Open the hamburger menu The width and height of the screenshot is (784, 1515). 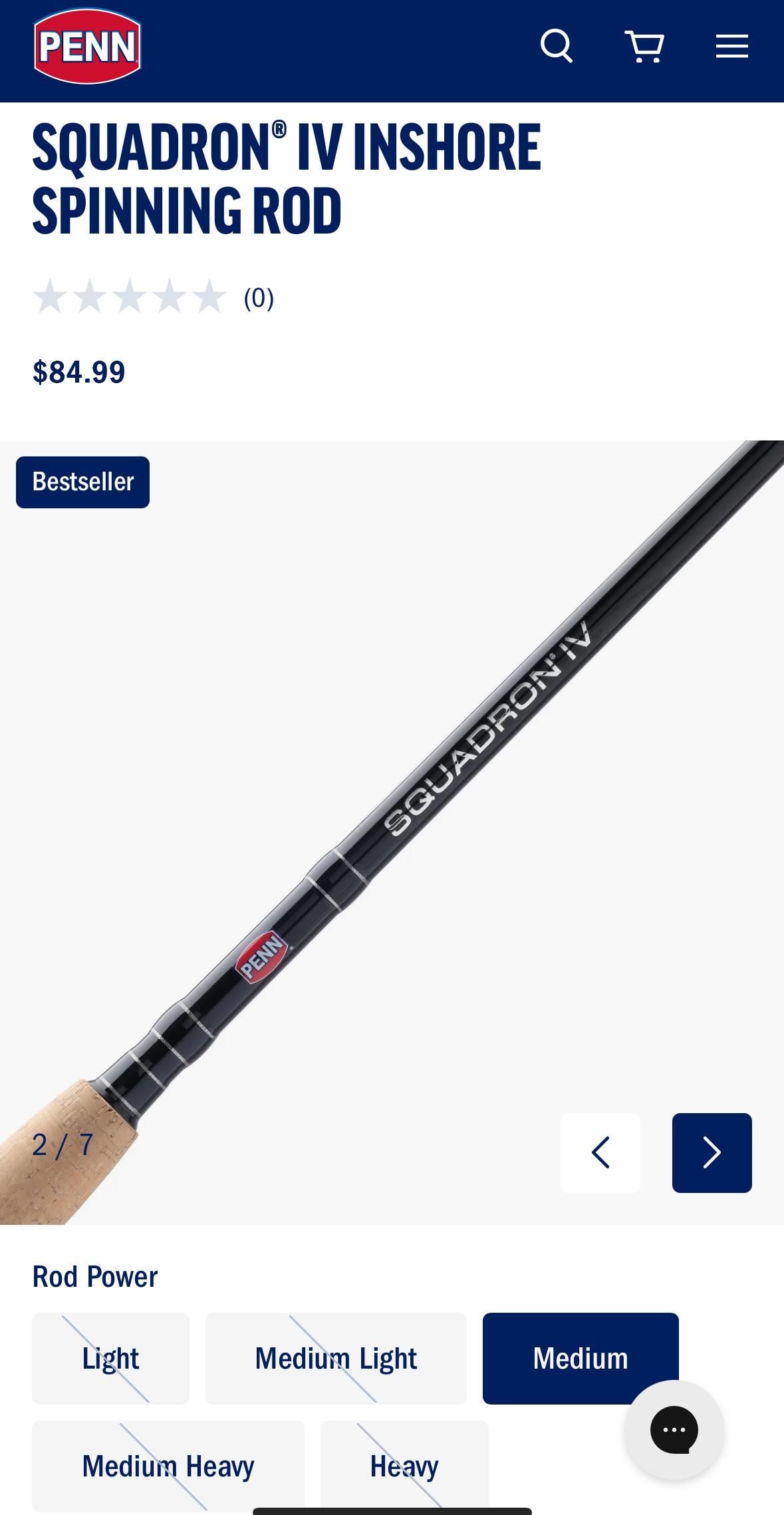click(731, 47)
